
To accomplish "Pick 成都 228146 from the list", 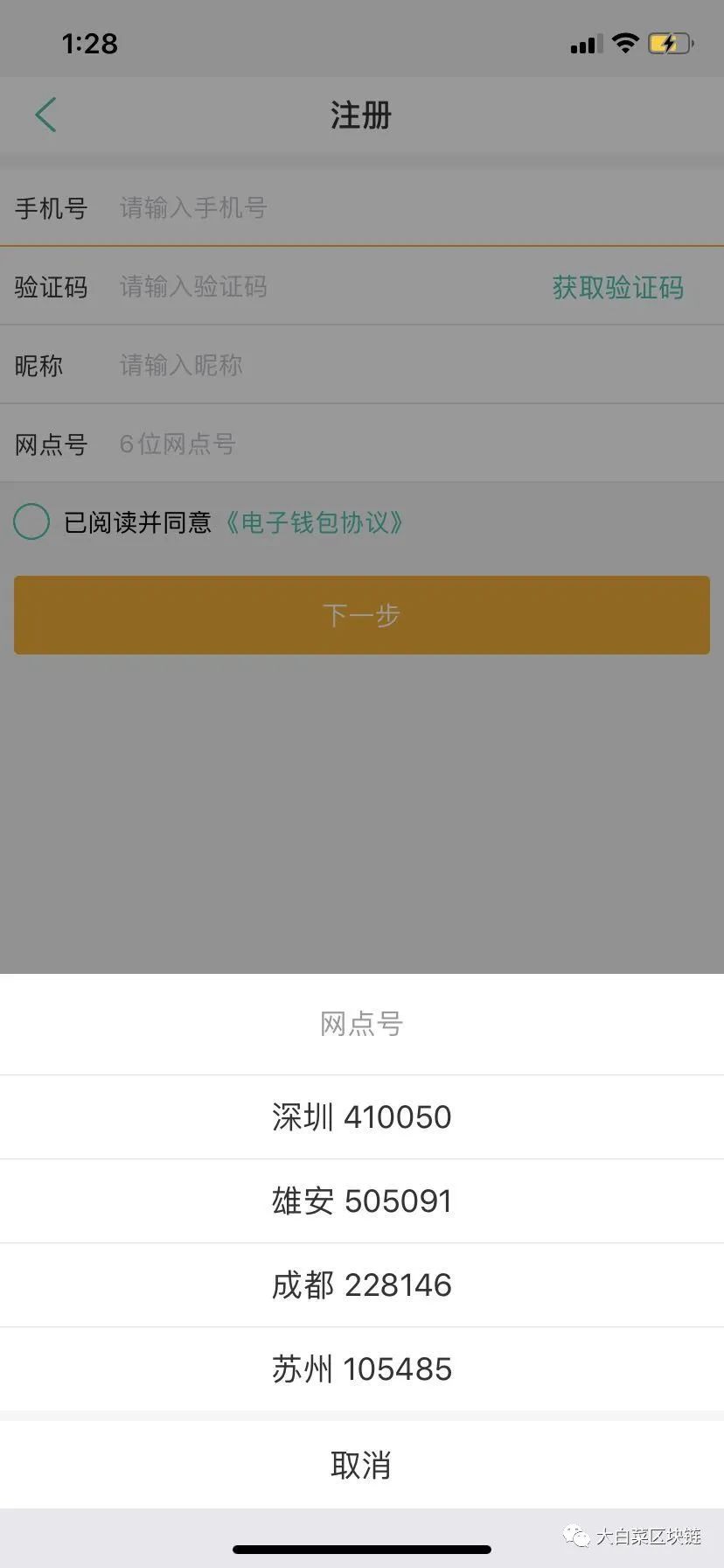I will (362, 1285).
